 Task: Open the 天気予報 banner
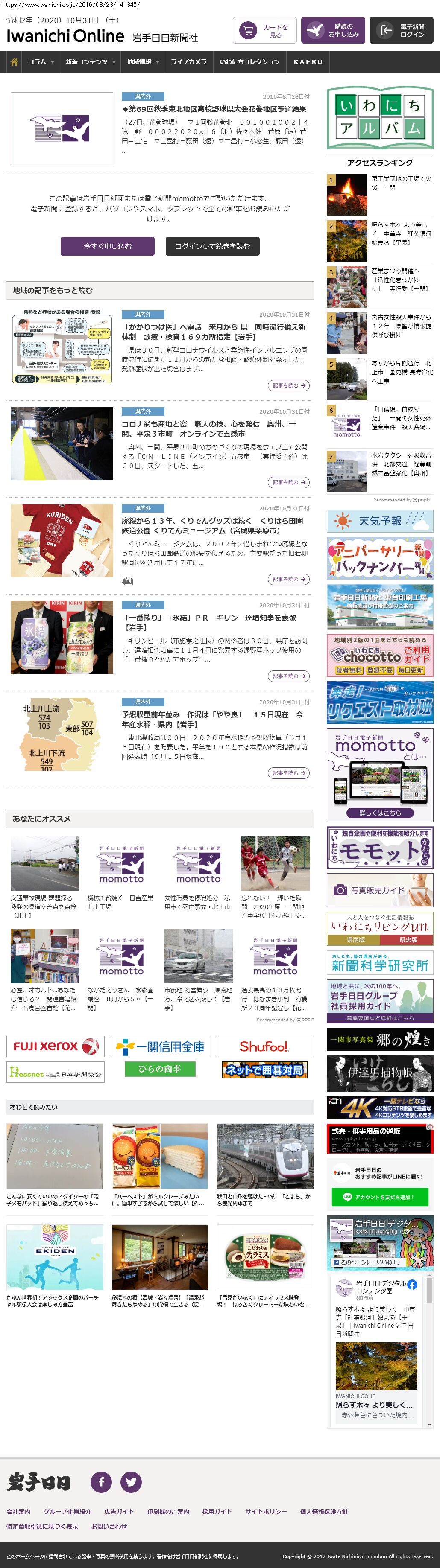(380, 521)
